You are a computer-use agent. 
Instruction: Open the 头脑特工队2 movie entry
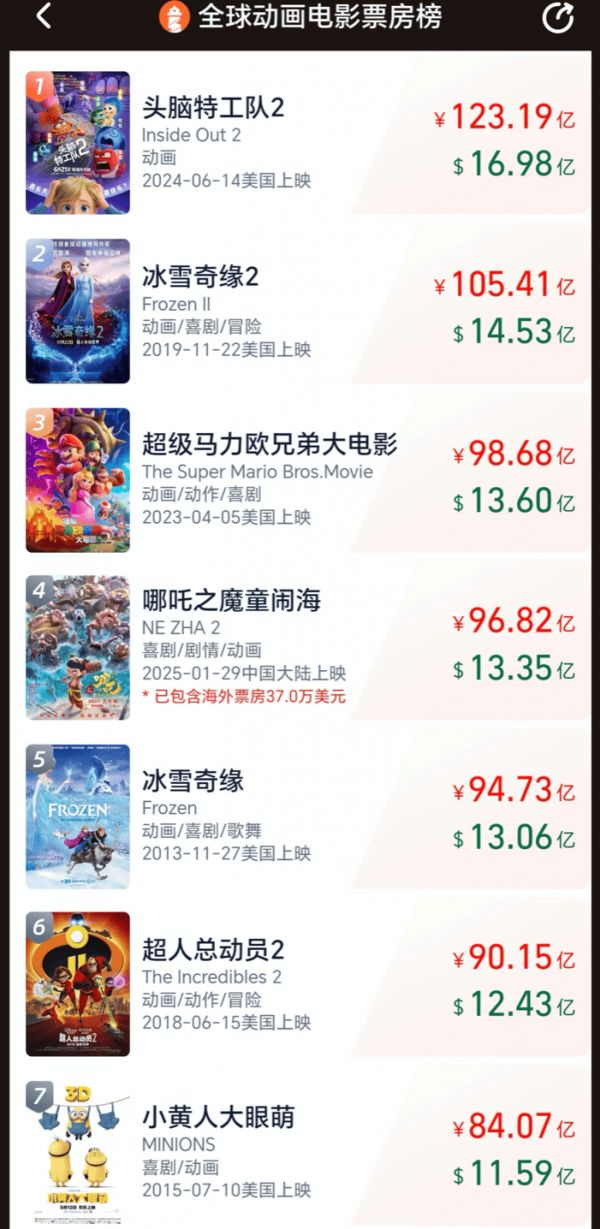(x=300, y=142)
